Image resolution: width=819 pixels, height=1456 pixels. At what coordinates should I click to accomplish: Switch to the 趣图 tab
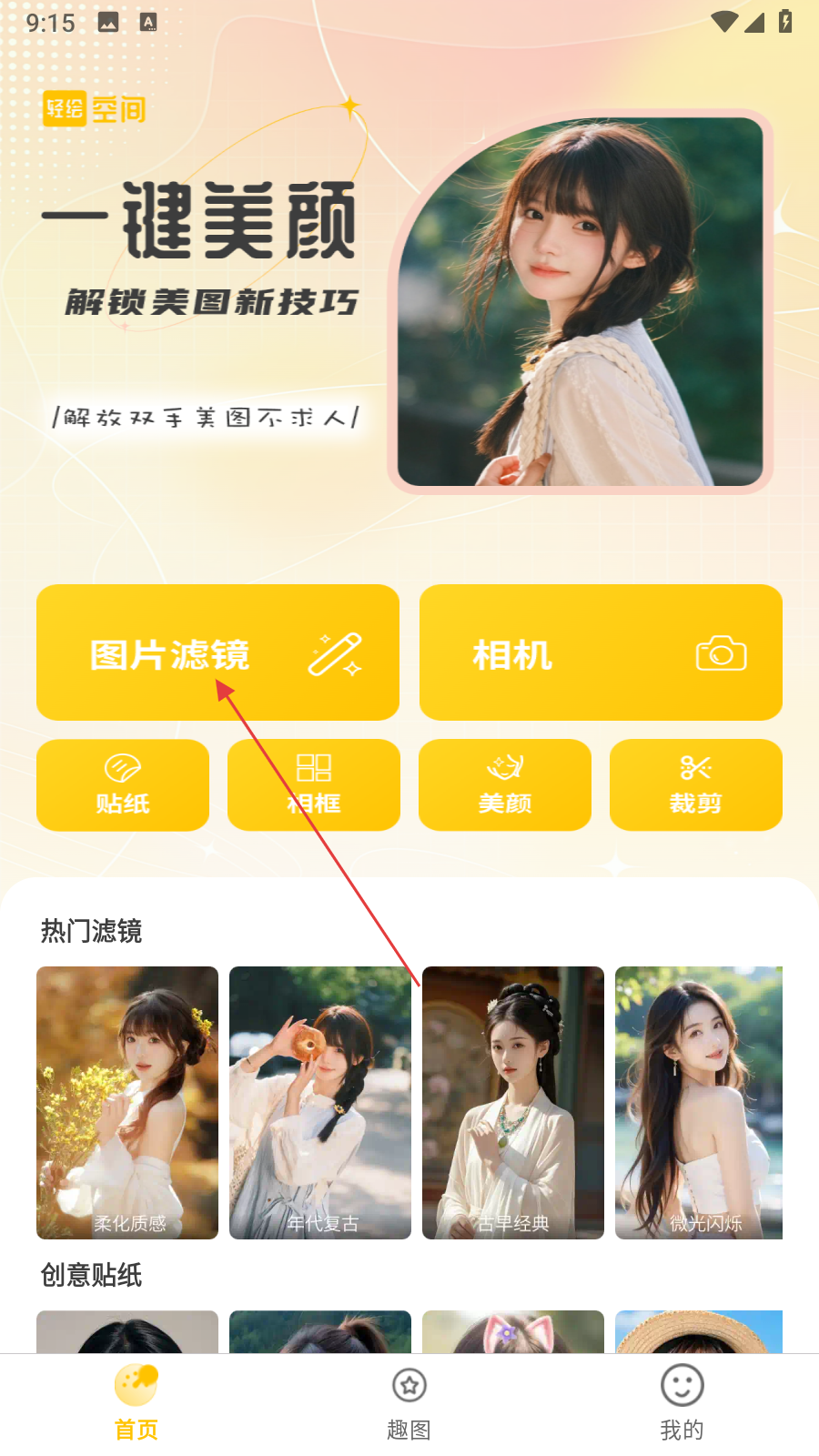tap(409, 1403)
